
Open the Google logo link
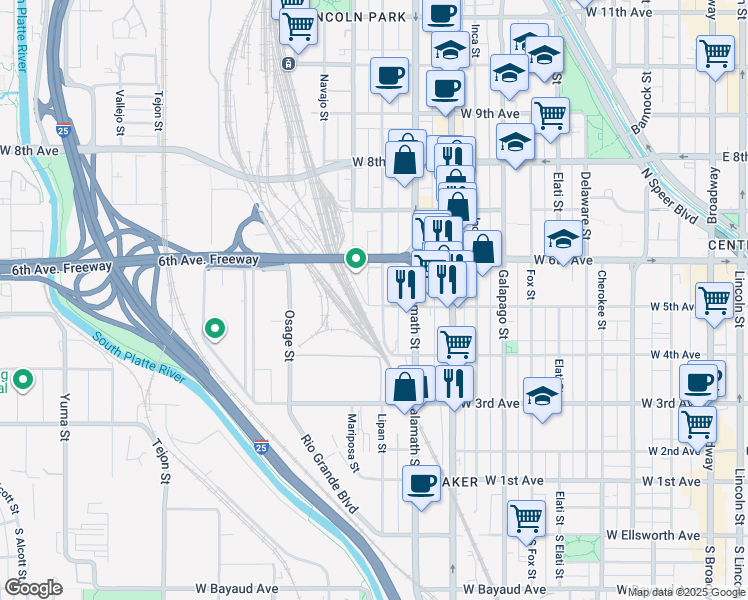(x=33, y=588)
